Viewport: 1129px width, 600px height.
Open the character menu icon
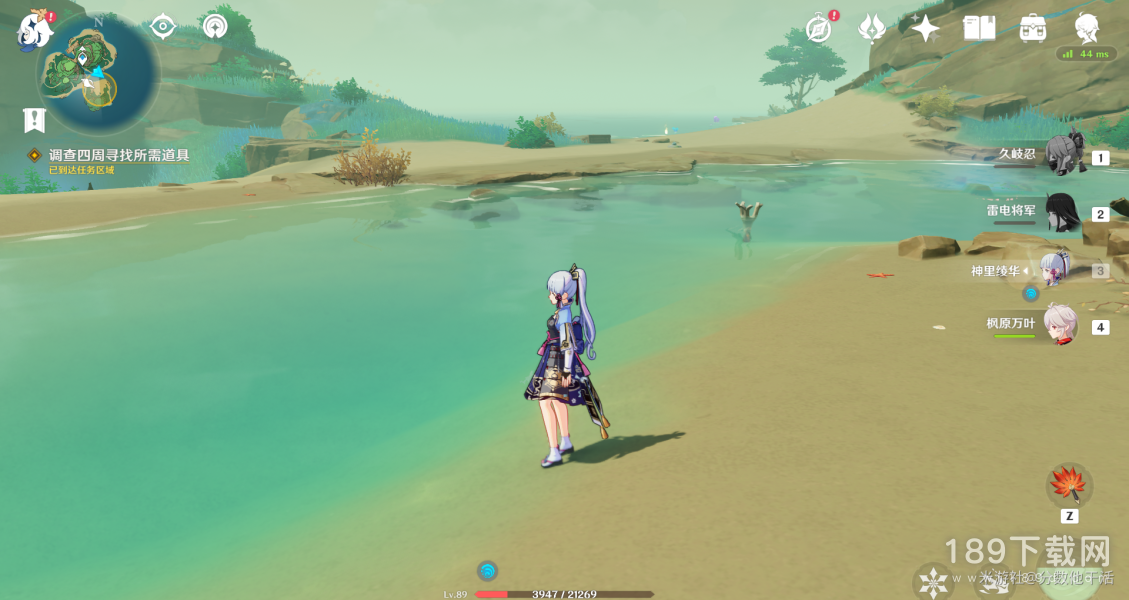pos(1087,28)
